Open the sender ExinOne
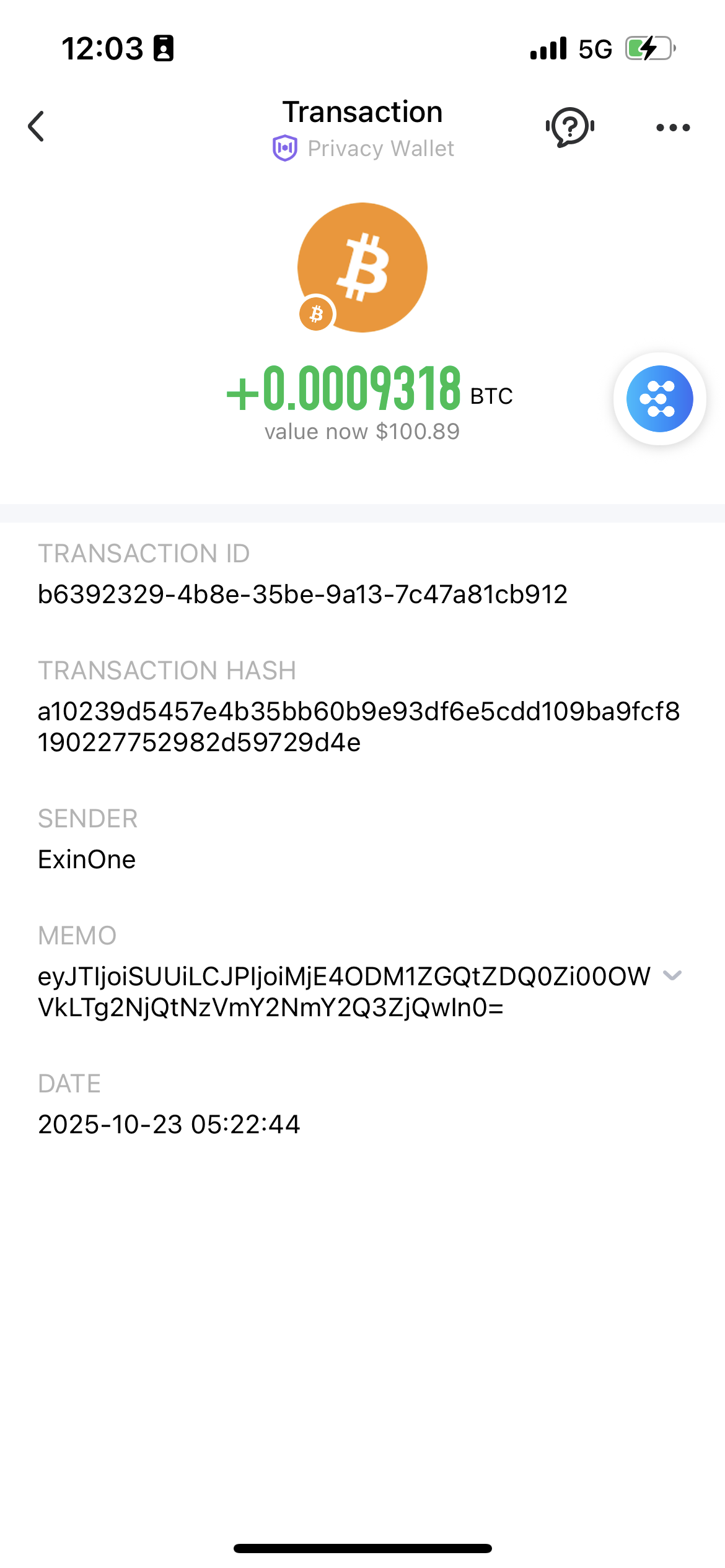The width and height of the screenshot is (725, 1568). click(87, 860)
